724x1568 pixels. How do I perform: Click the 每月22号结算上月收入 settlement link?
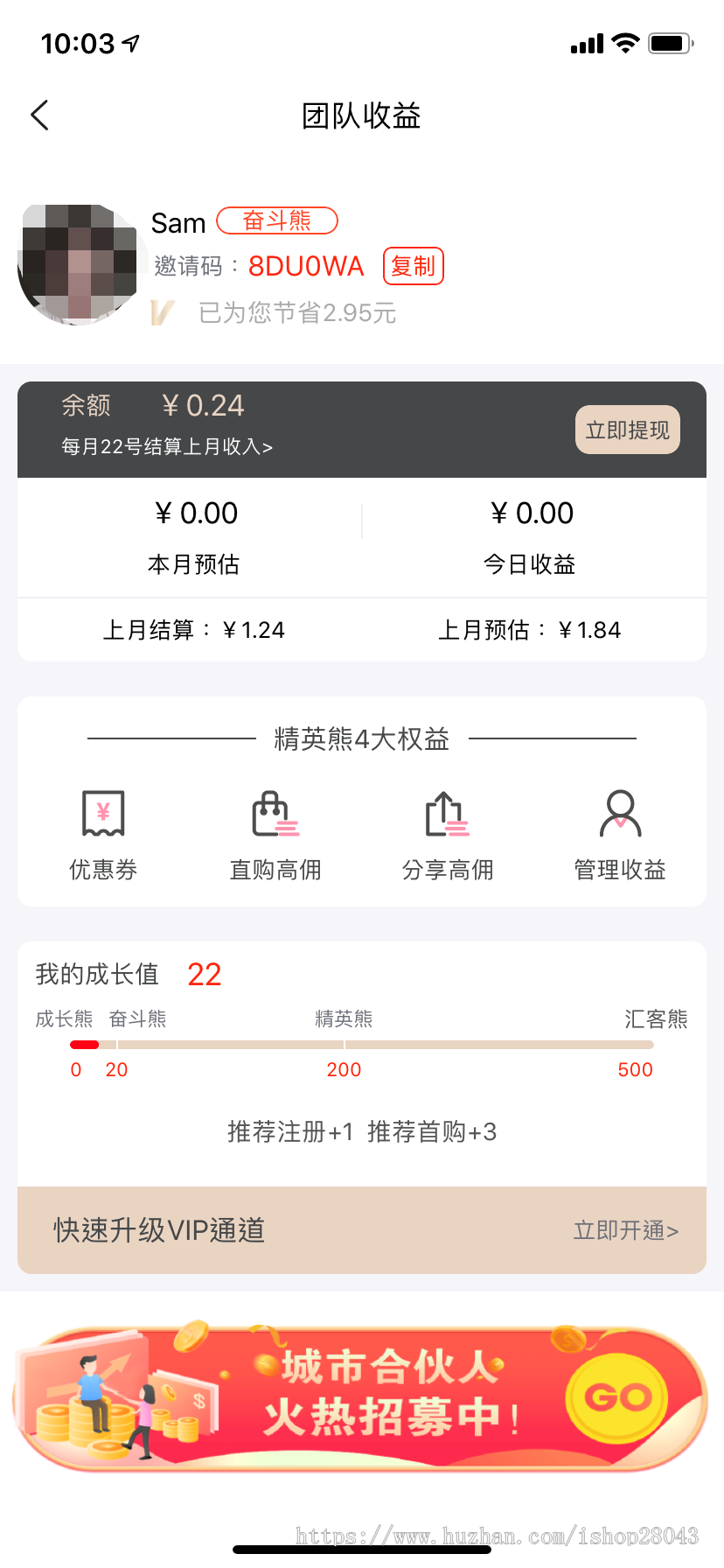tap(165, 447)
